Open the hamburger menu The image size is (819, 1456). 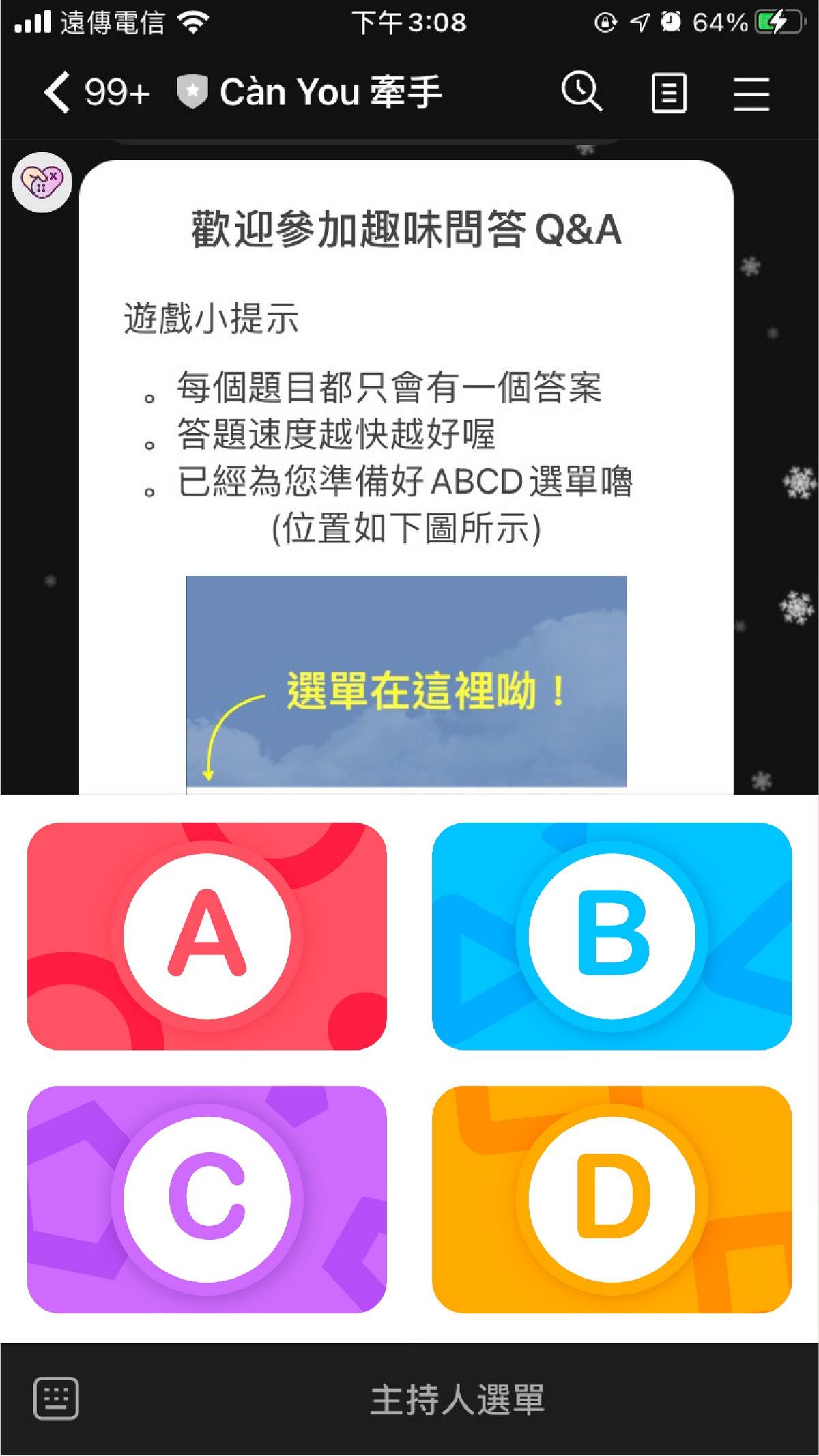751,94
